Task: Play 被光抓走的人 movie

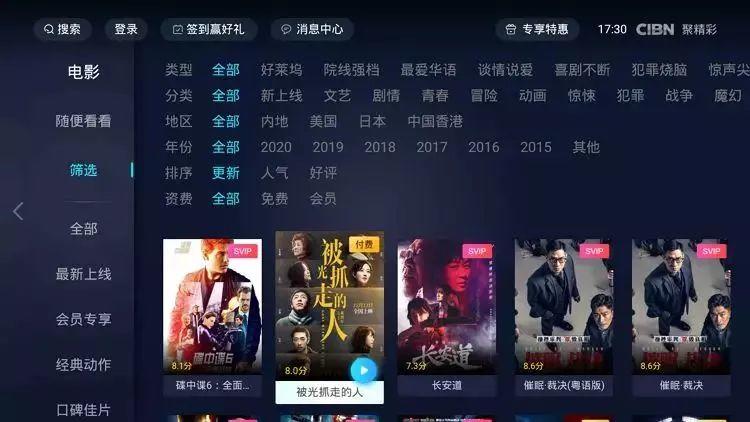Action: [x=364, y=370]
